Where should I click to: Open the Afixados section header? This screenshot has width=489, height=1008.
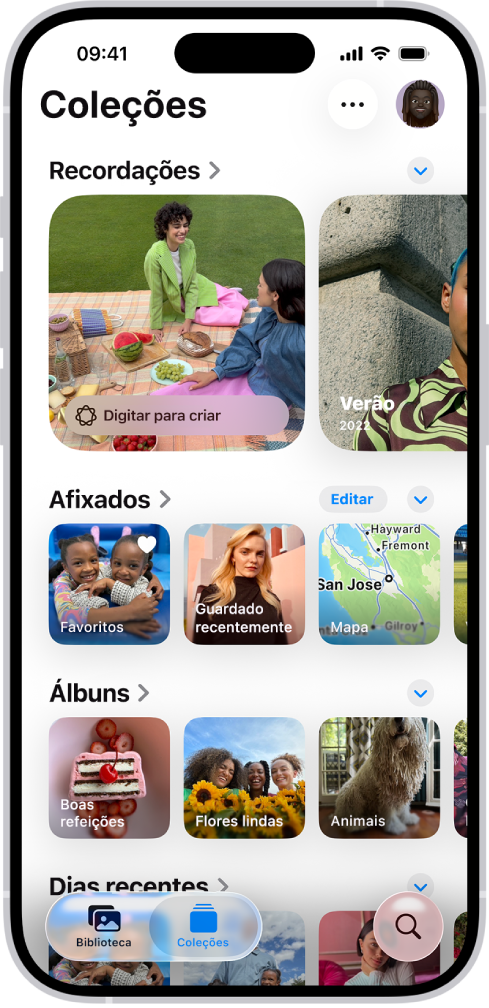pos(110,500)
